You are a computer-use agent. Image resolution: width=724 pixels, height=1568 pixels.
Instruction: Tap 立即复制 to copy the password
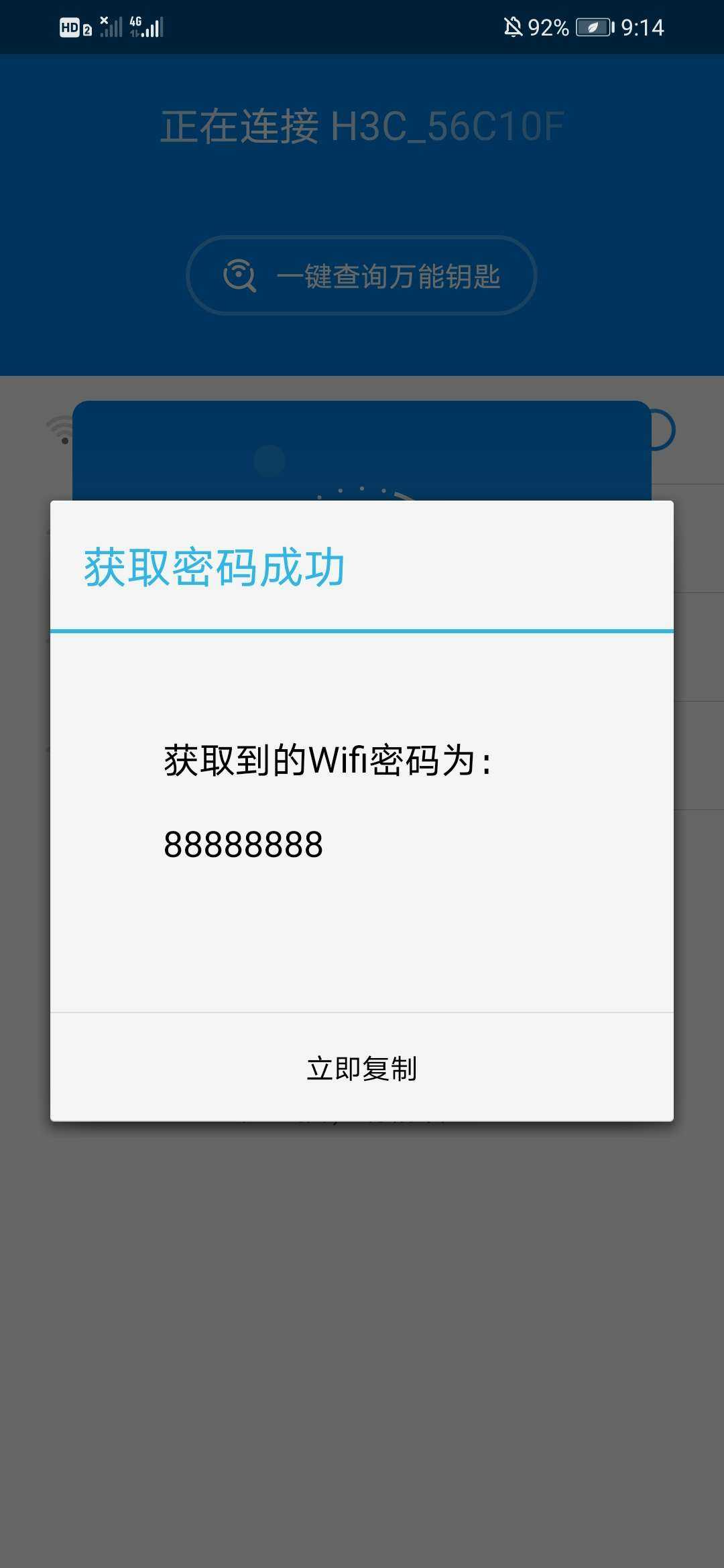(x=362, y=1067)
